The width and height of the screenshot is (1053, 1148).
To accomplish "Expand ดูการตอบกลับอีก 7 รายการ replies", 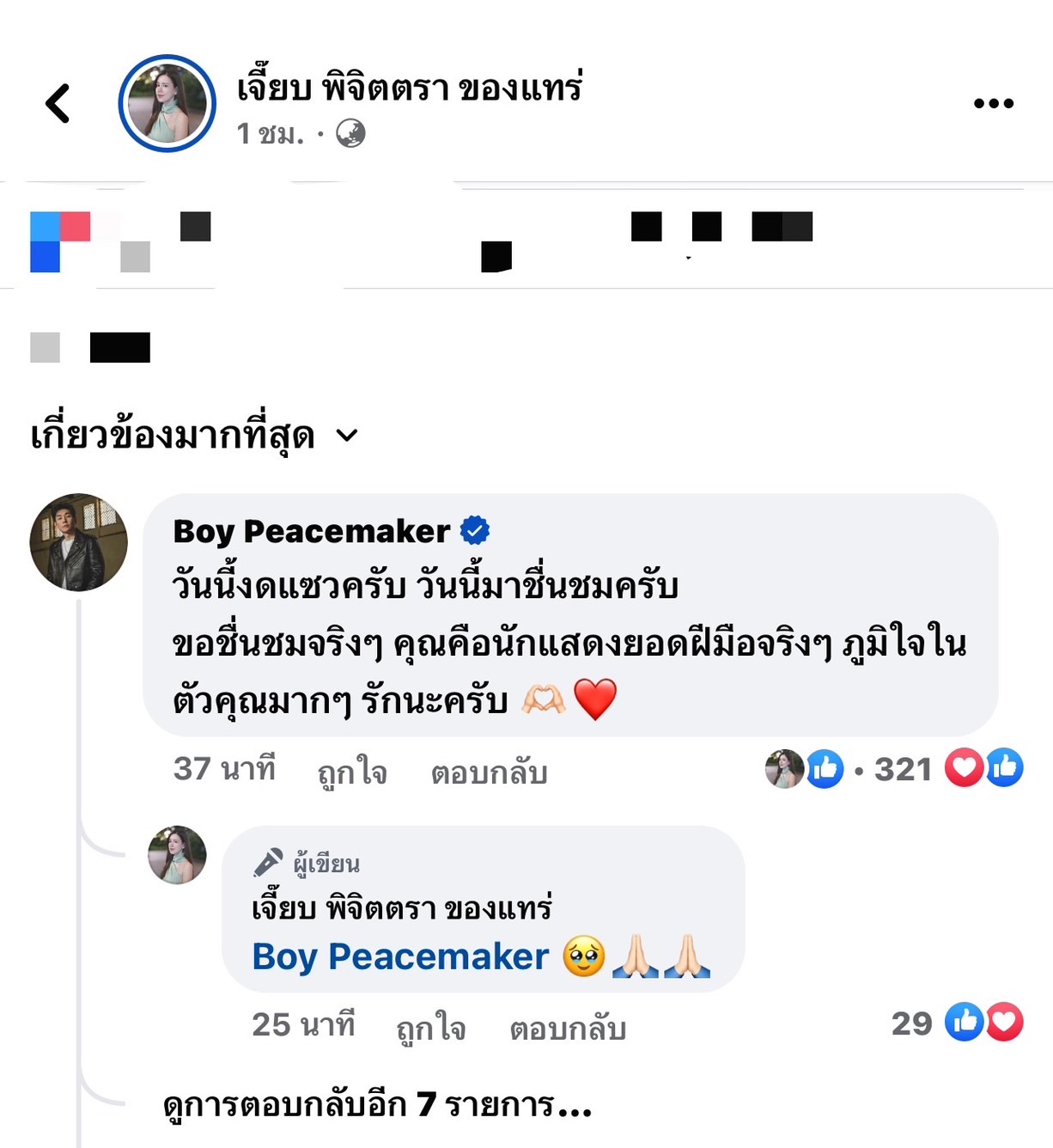I will 376,1104.
